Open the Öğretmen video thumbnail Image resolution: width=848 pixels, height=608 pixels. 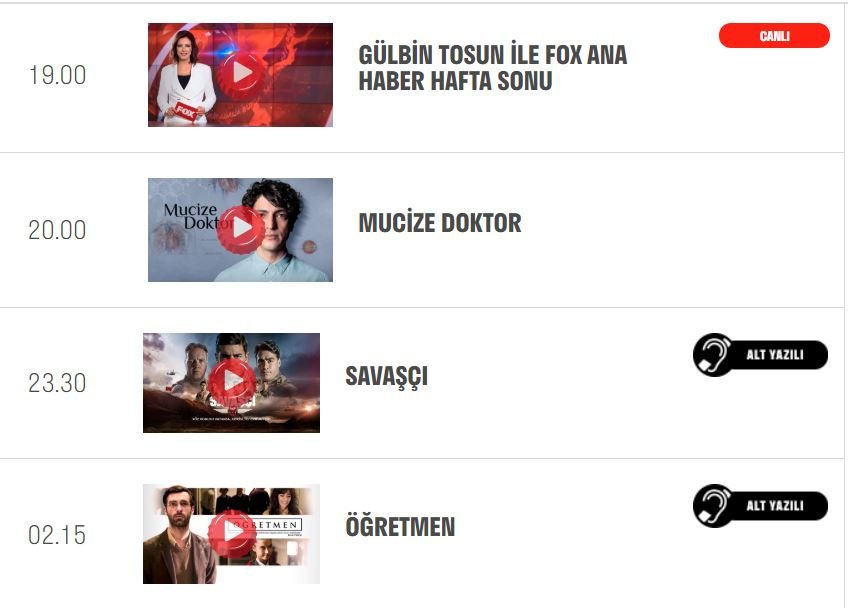pyautogui.click(x=232, y=534)
